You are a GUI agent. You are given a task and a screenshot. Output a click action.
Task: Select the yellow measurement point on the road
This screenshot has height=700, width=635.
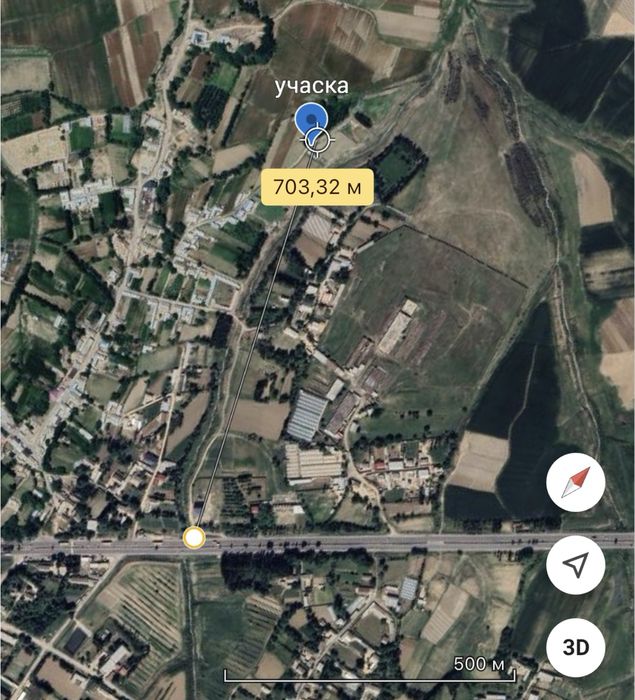194,539
